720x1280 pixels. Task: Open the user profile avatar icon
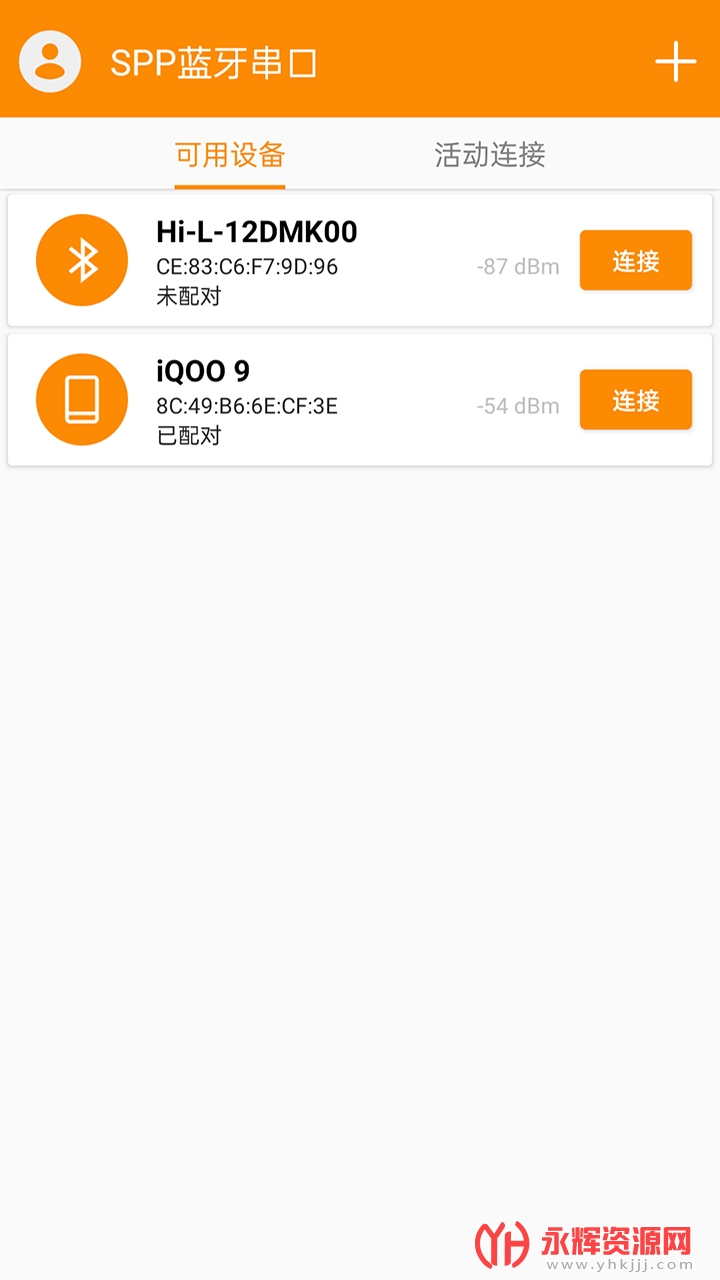point(50,62)
